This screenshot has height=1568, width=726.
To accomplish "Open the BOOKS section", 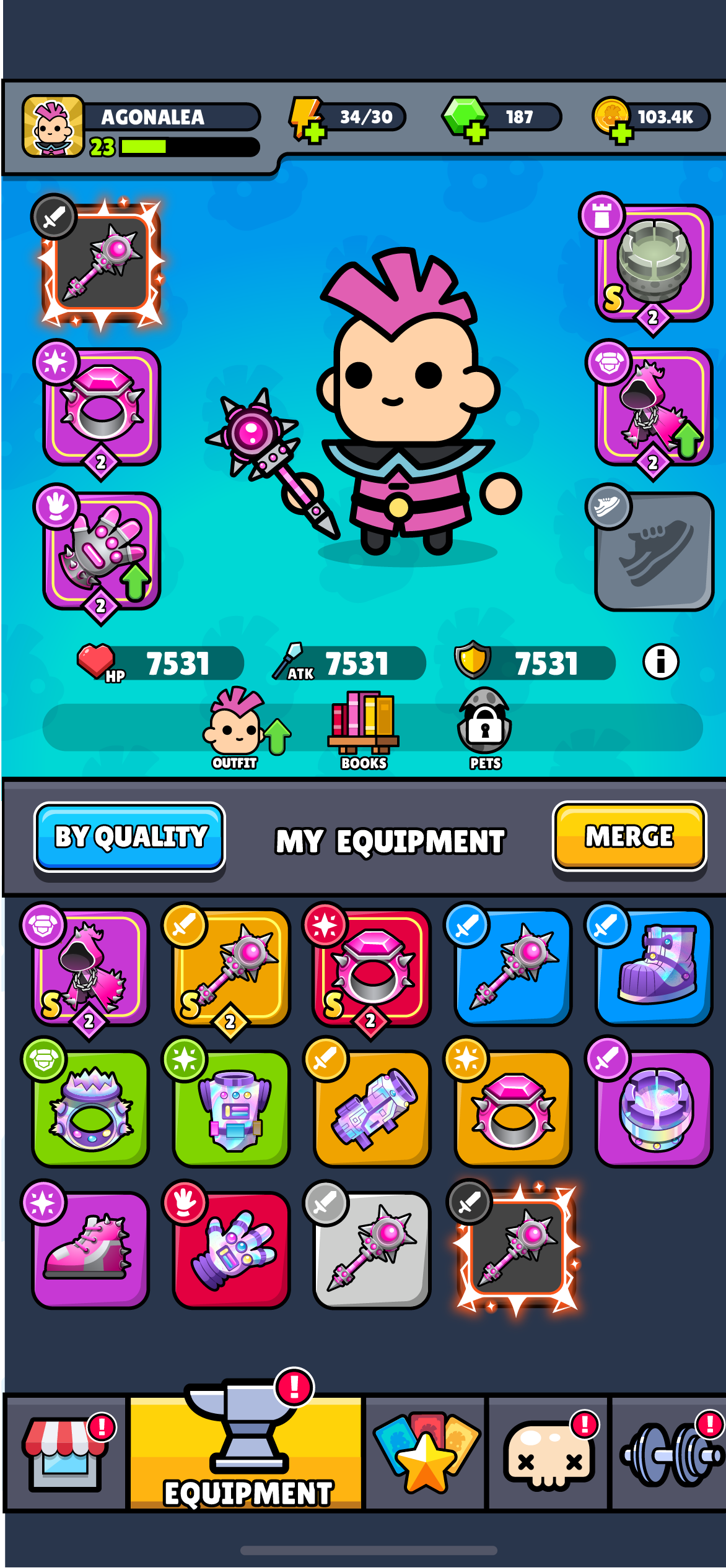I will (364, 729).
